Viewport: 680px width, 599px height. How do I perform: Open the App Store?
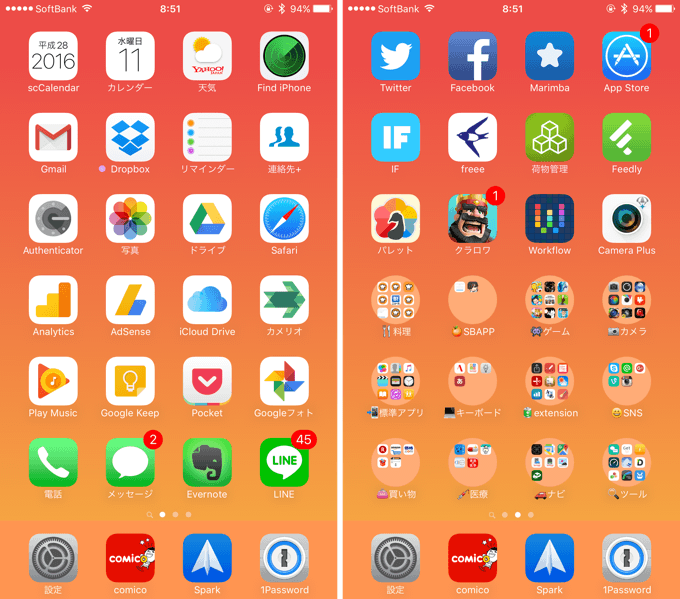(626, 56)
